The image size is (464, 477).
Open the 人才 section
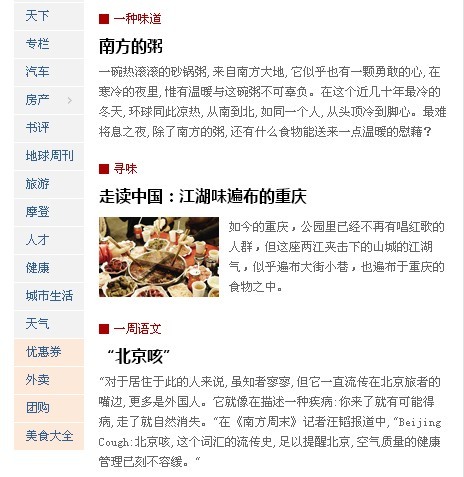49,240
